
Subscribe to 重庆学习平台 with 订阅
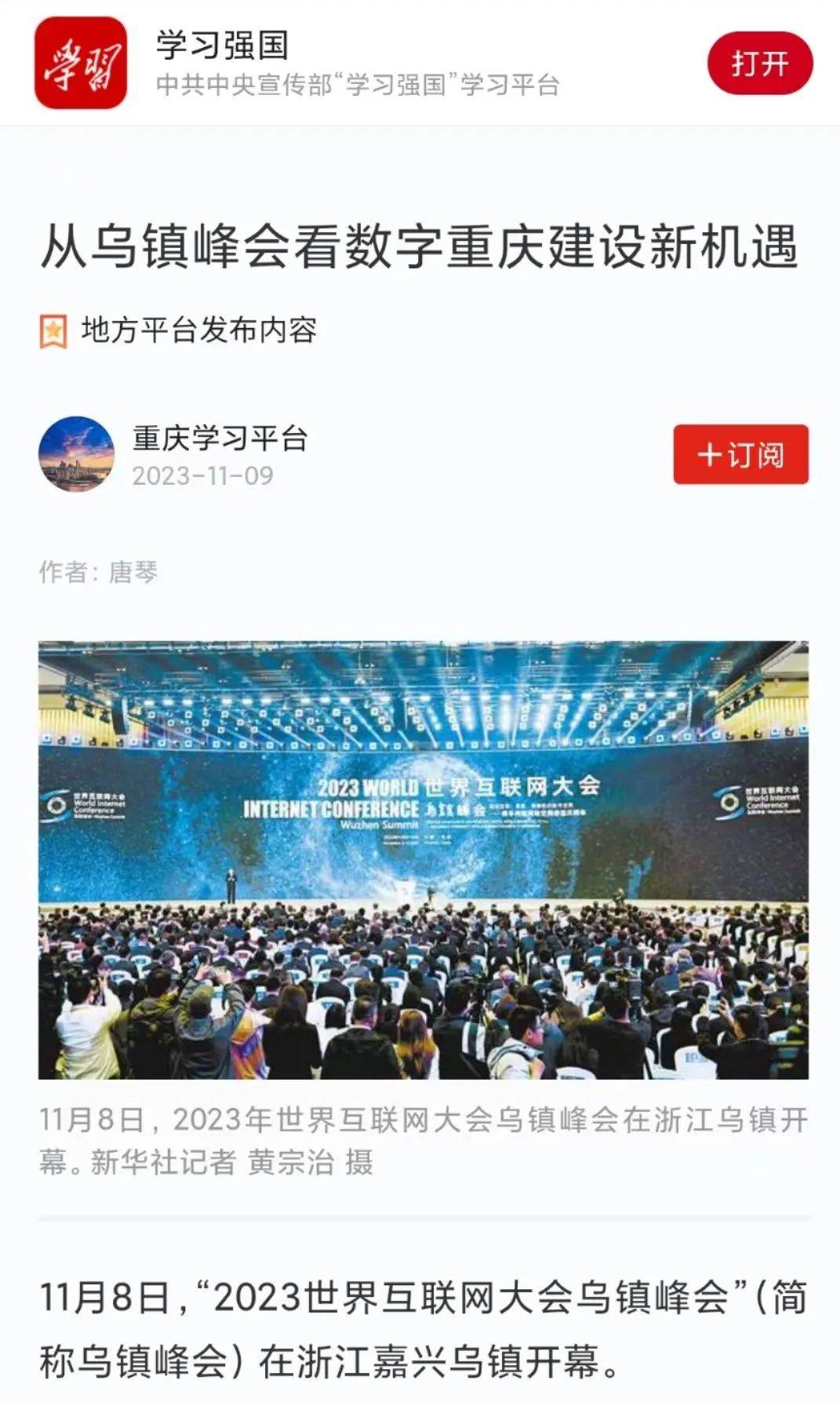[x=740, y=454]
